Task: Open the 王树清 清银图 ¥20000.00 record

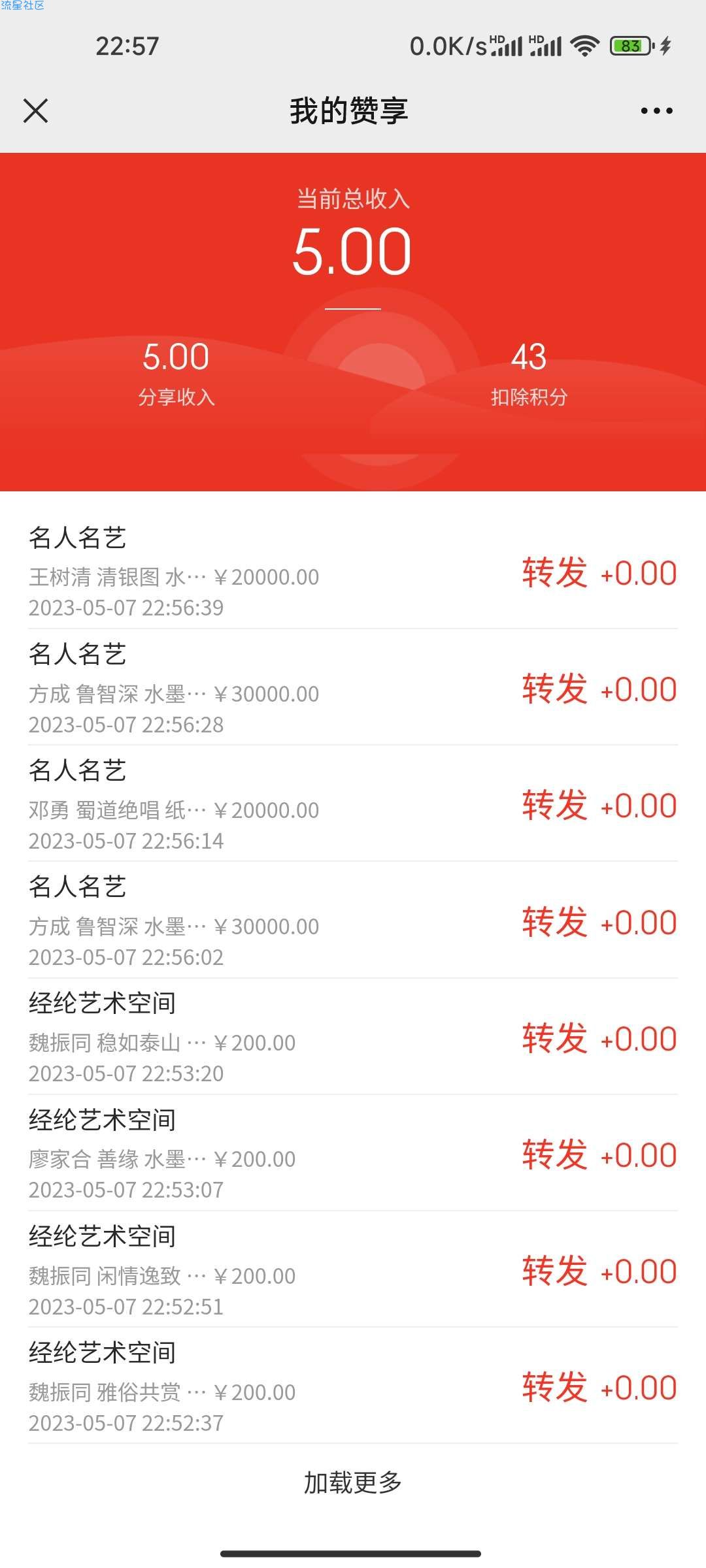Action: [x=353, y=572]
